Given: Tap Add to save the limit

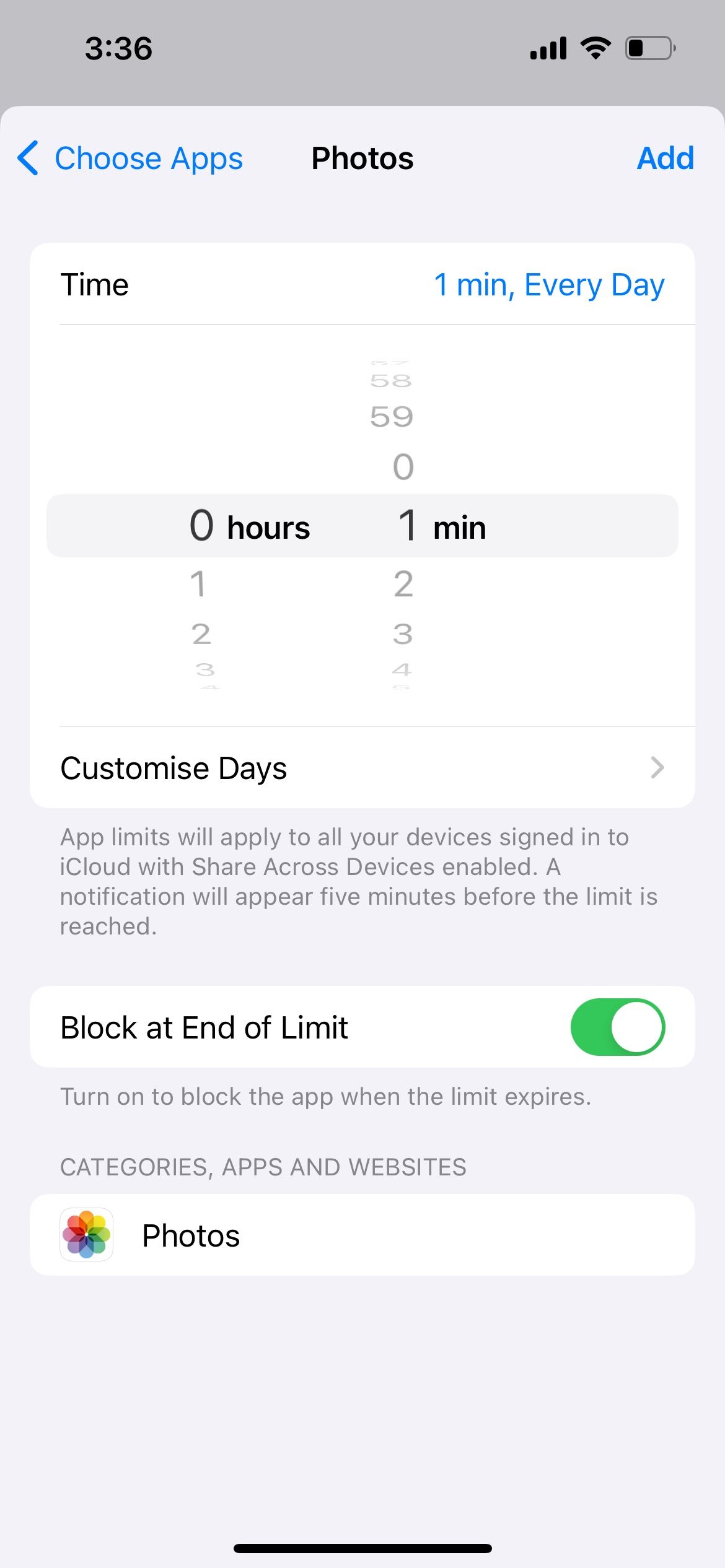Looking at the screenshot, I should click(665, 158).
